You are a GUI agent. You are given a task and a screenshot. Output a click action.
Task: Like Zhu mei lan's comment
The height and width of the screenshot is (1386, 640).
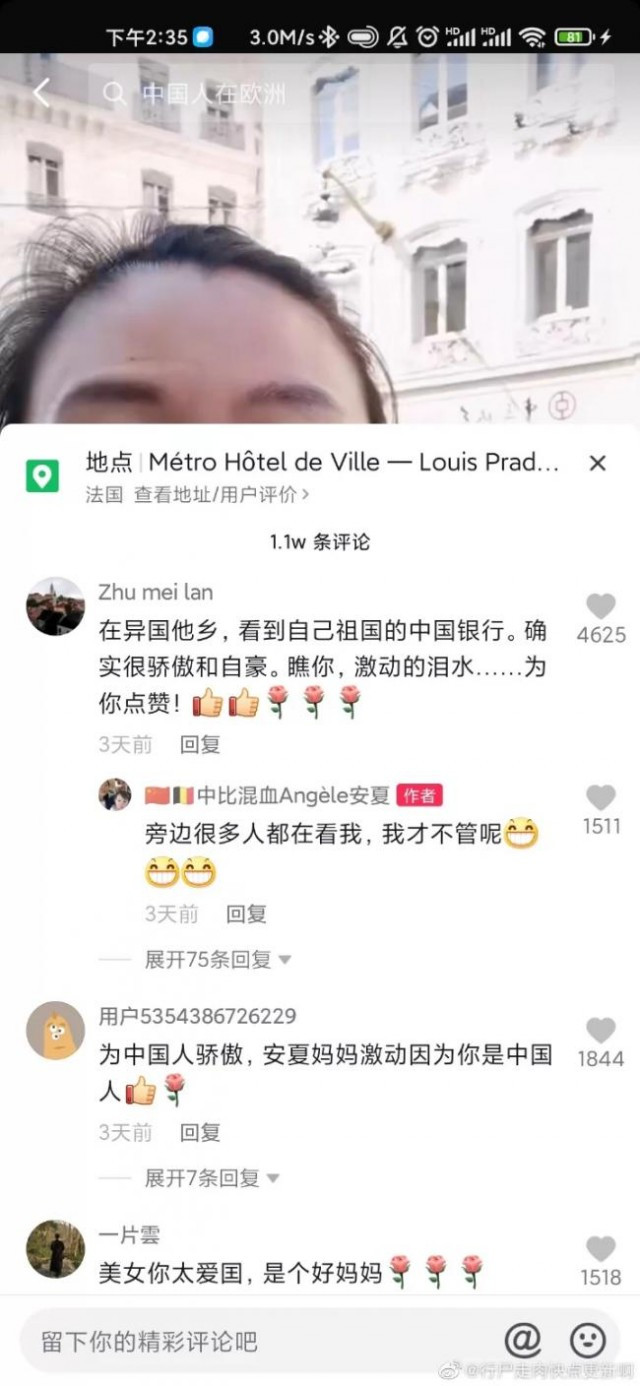[601, 606]
